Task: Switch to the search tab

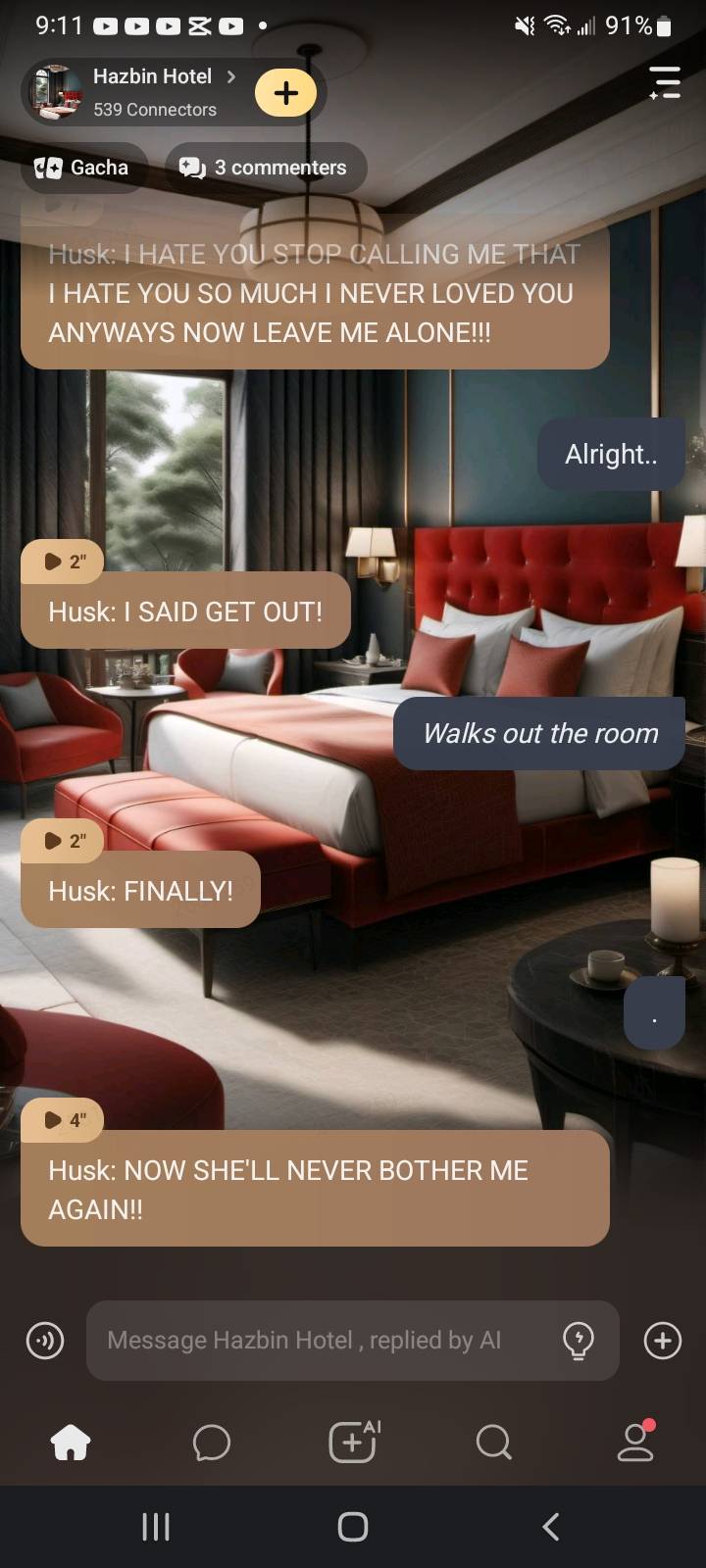Action: click(493, 1443)
